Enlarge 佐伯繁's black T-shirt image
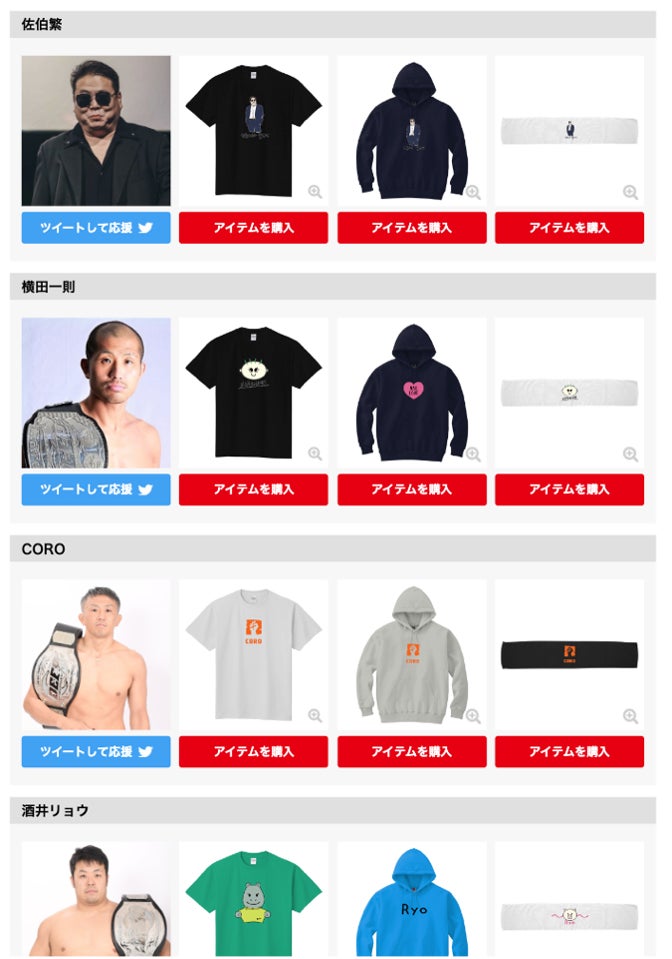The image size is (672, 959). click(315, 192)
